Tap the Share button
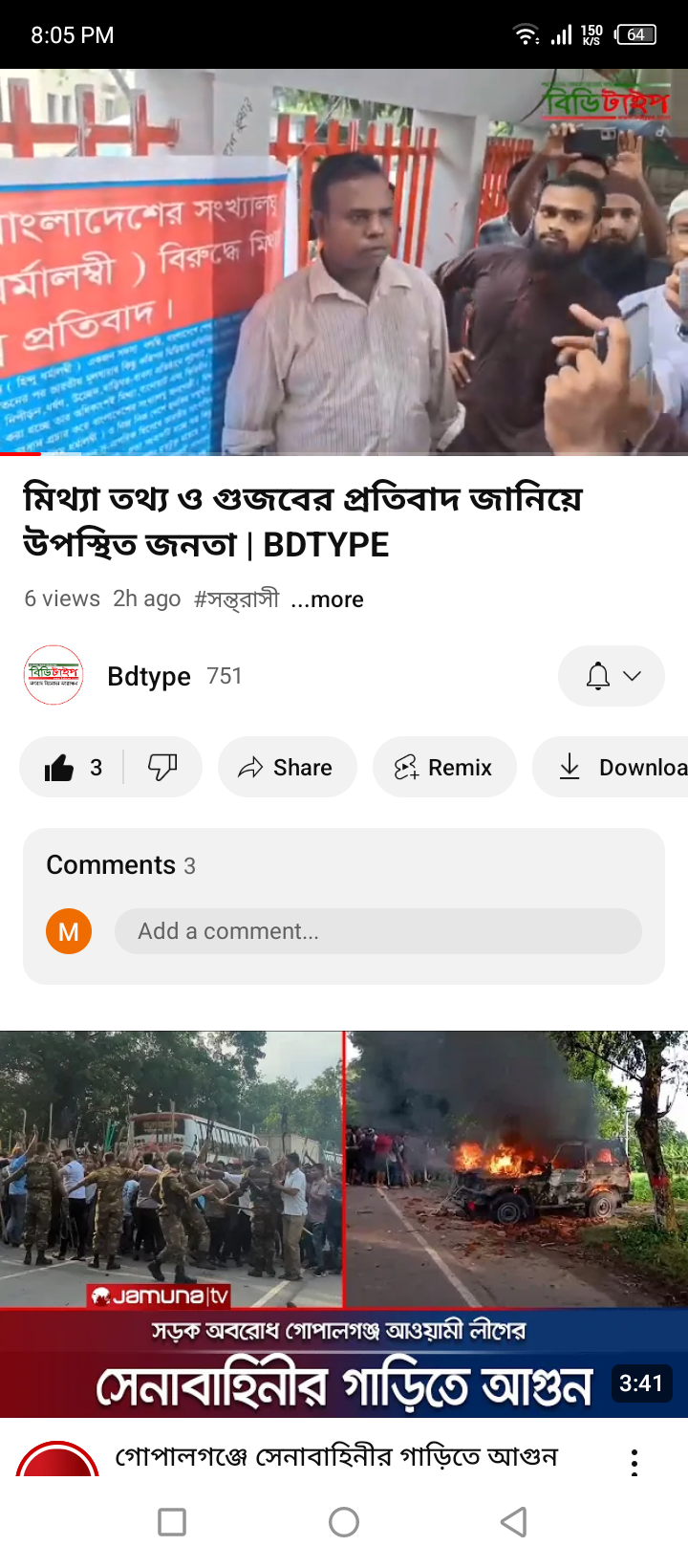 [x=287, y=767]
